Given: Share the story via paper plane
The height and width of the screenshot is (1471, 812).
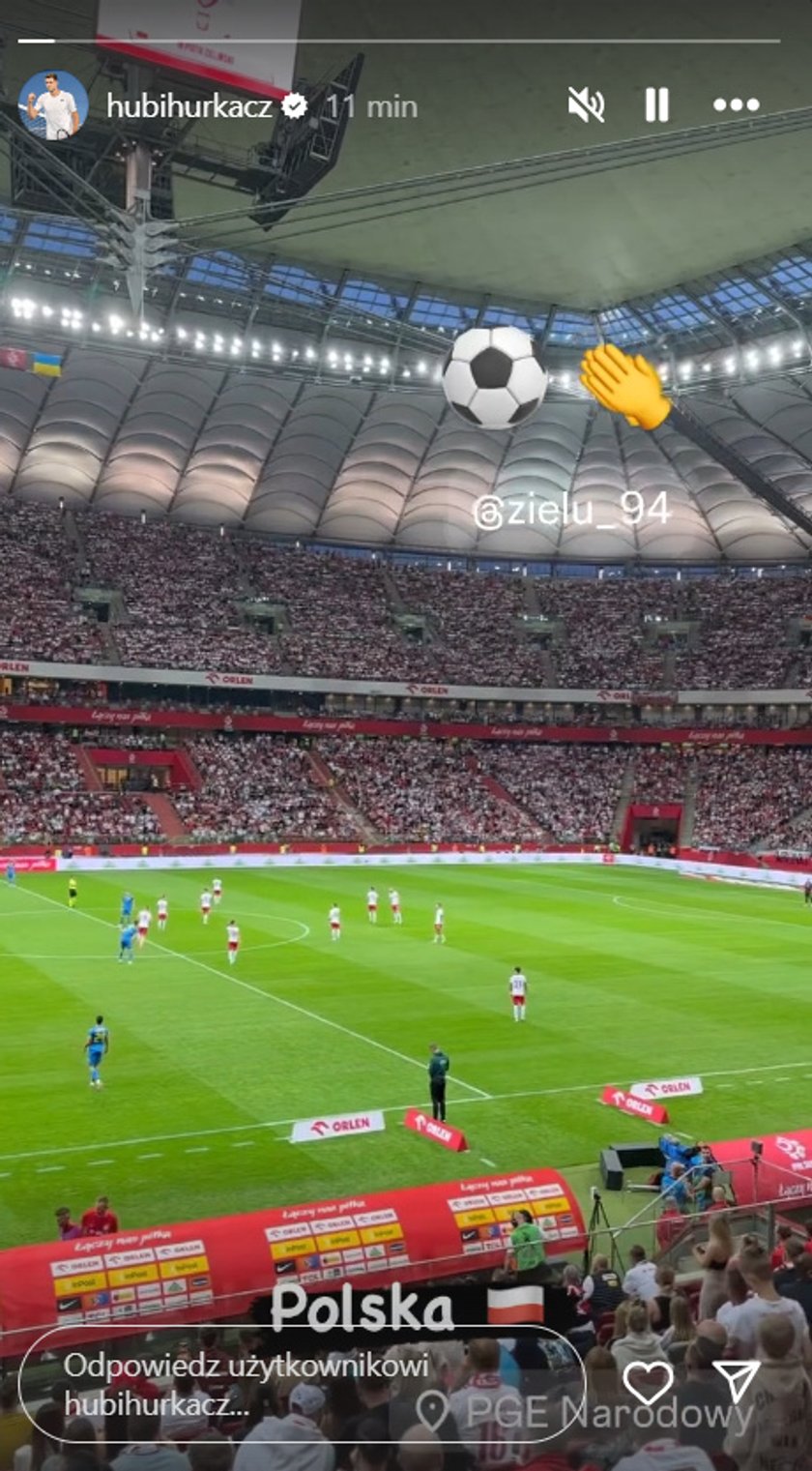Looking at the screenshot, I should coord(737,1381).
